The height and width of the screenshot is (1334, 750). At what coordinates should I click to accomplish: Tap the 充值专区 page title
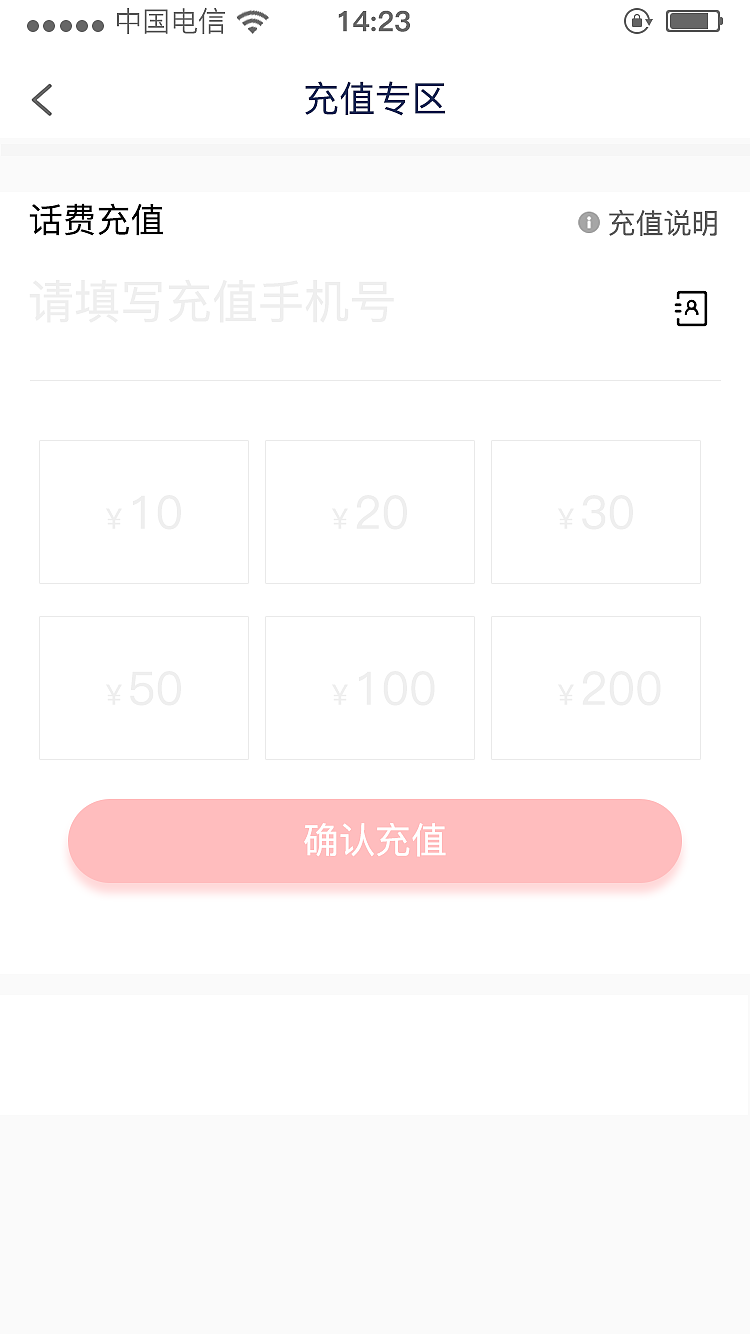click(x=375, y=99)
